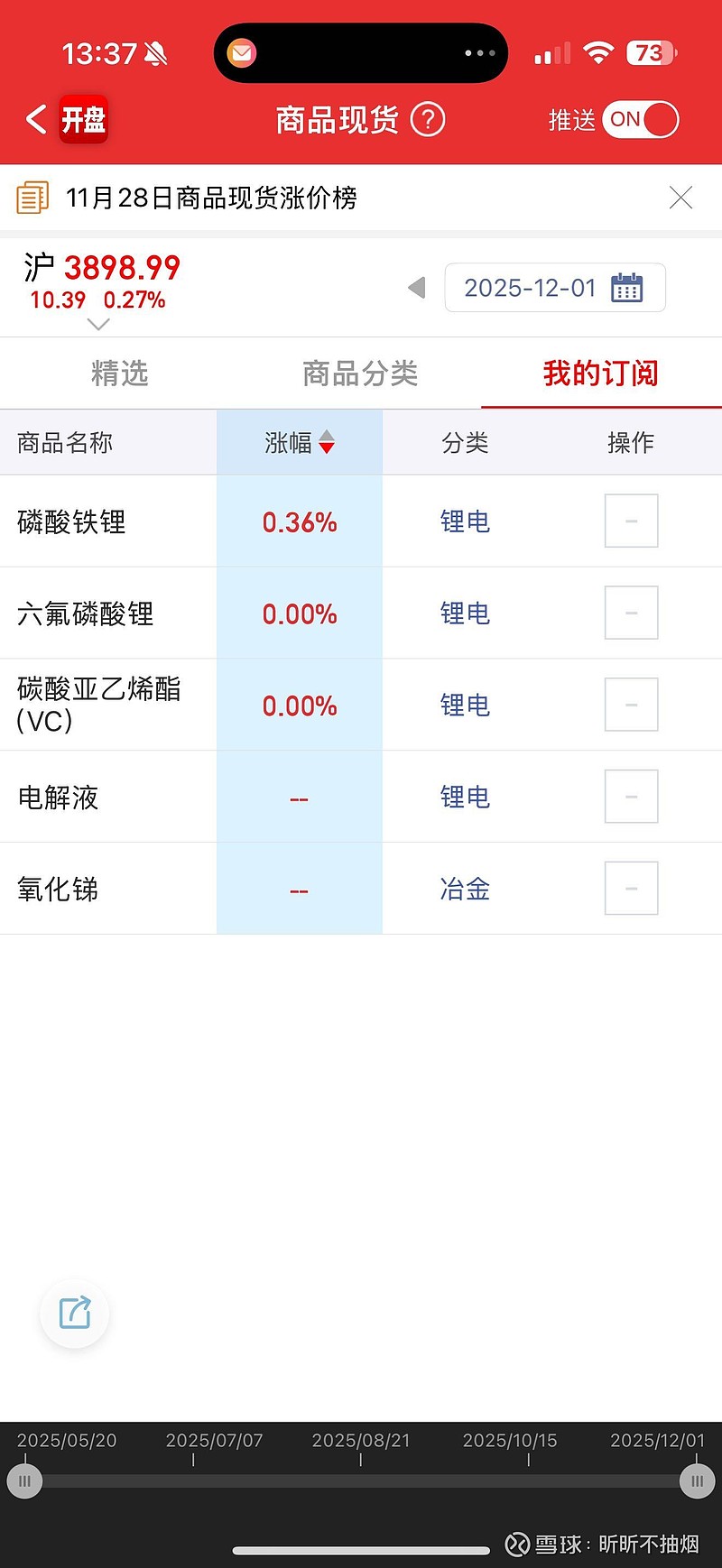Sort the 涨幅 column by its arrow
Image resolution: width=722 pixels, height=1568 pixels.
(x=326, y=443)
